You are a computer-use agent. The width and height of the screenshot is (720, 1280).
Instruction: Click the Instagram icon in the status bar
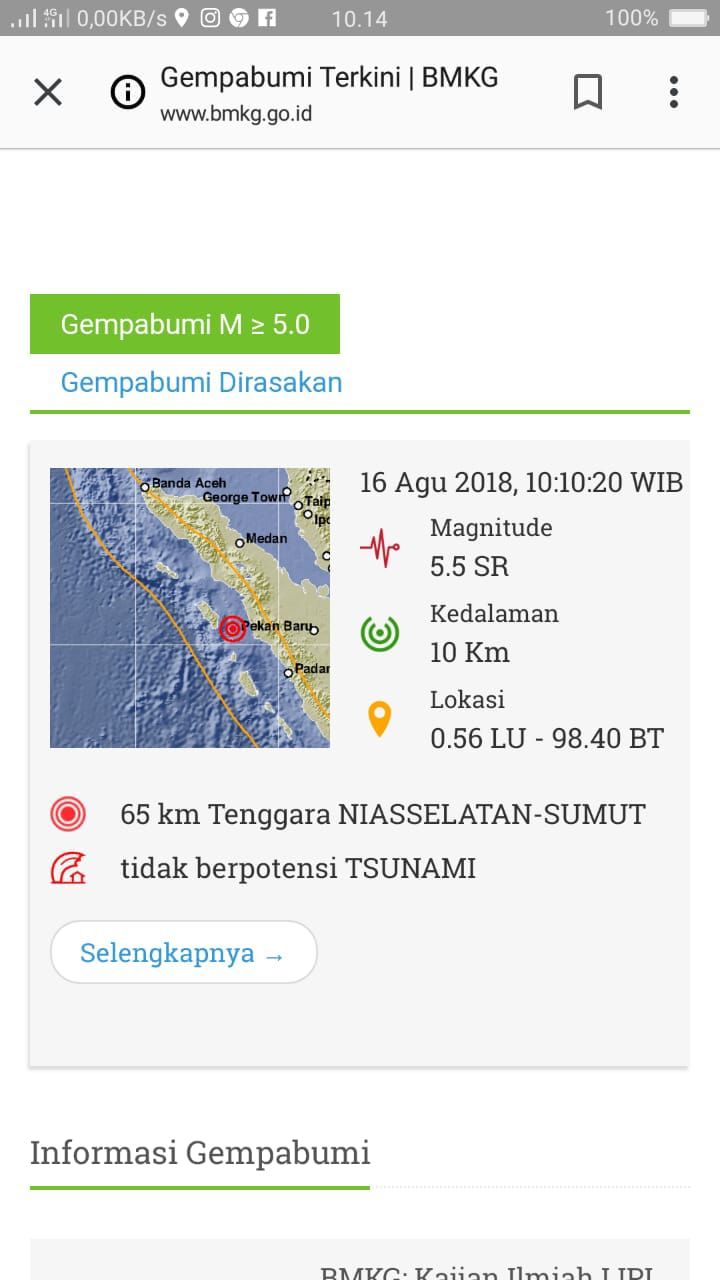[x=210, y=17]
